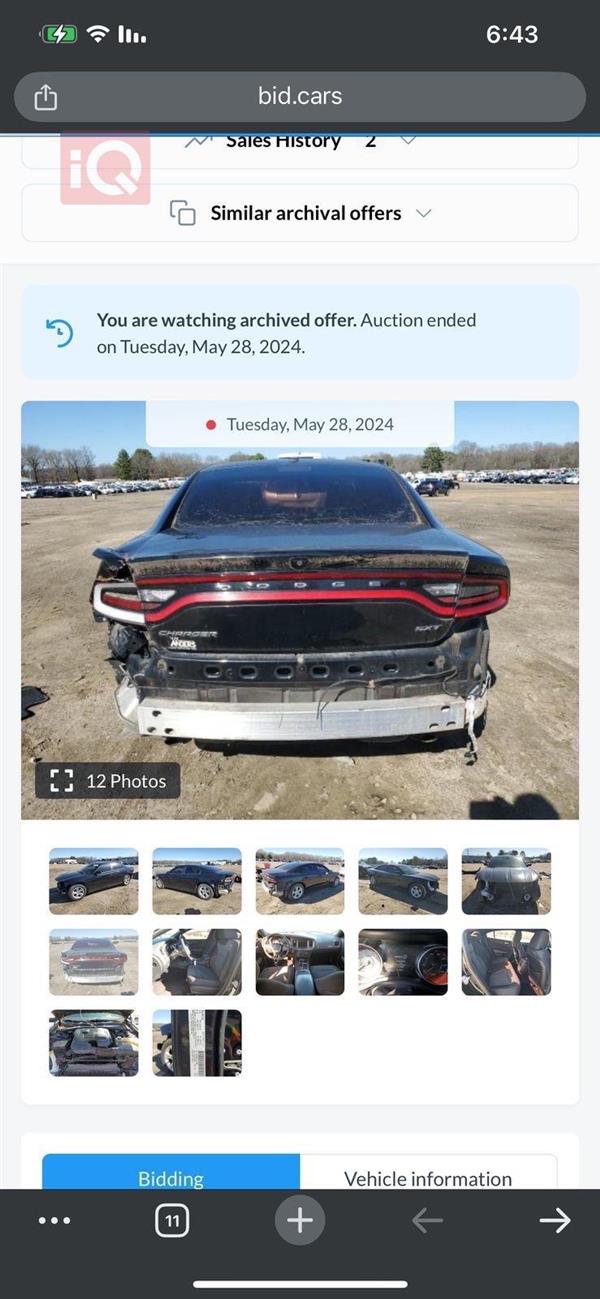600x1299 pixels.
Task: Open the main rear-view Dodge Charger photo
Action: (x=300, y=610)
